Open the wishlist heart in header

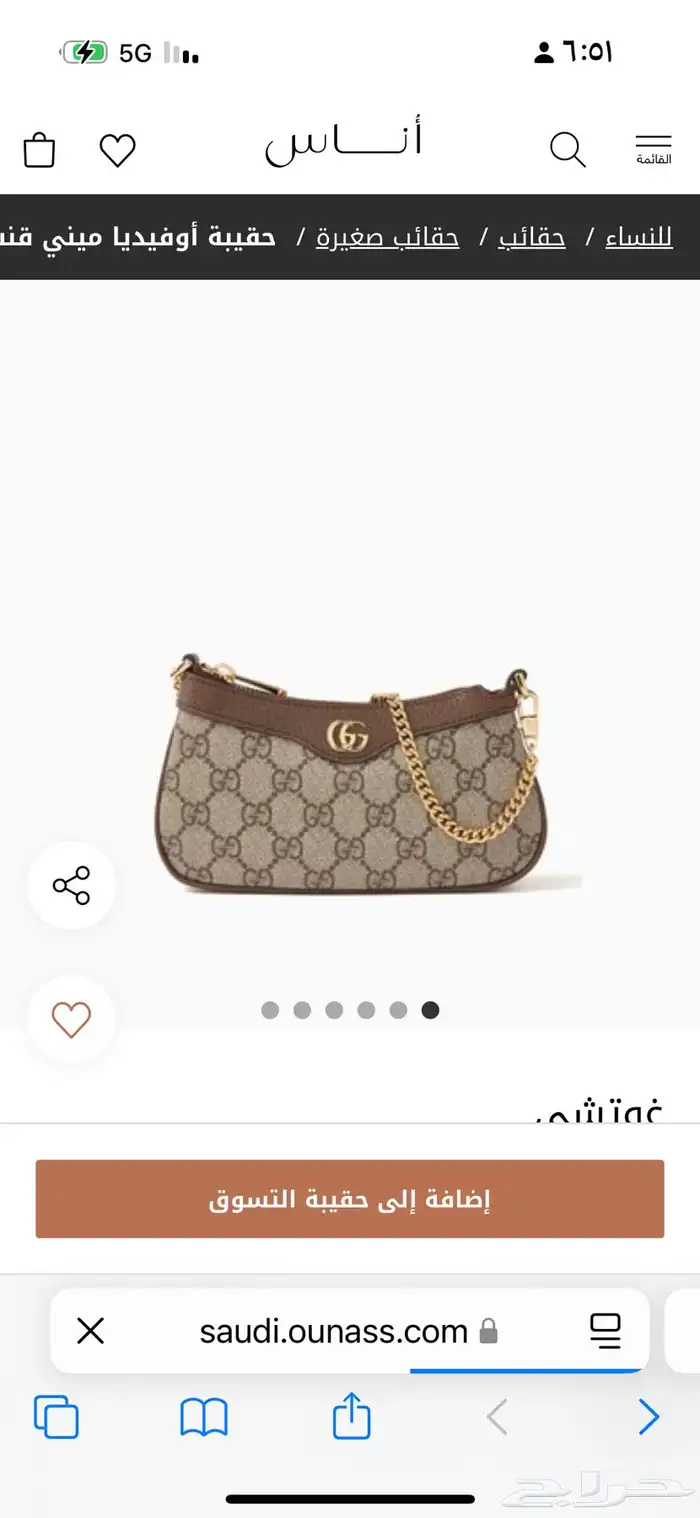(x=117, y=150)
